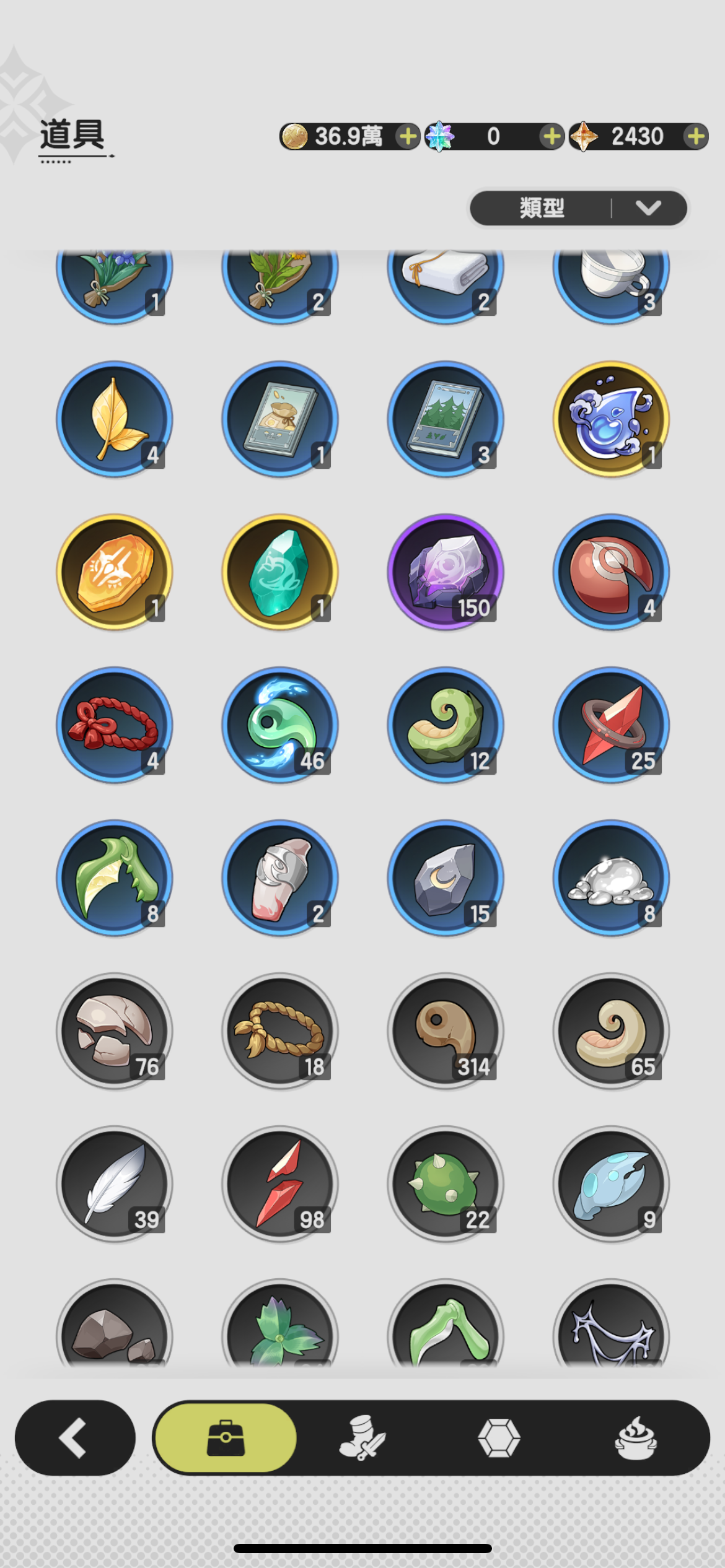The height and width of the screenshot is (1568, 725).
Task: Switch to the hexagon gem tab
Action: tap(499, 1437)
